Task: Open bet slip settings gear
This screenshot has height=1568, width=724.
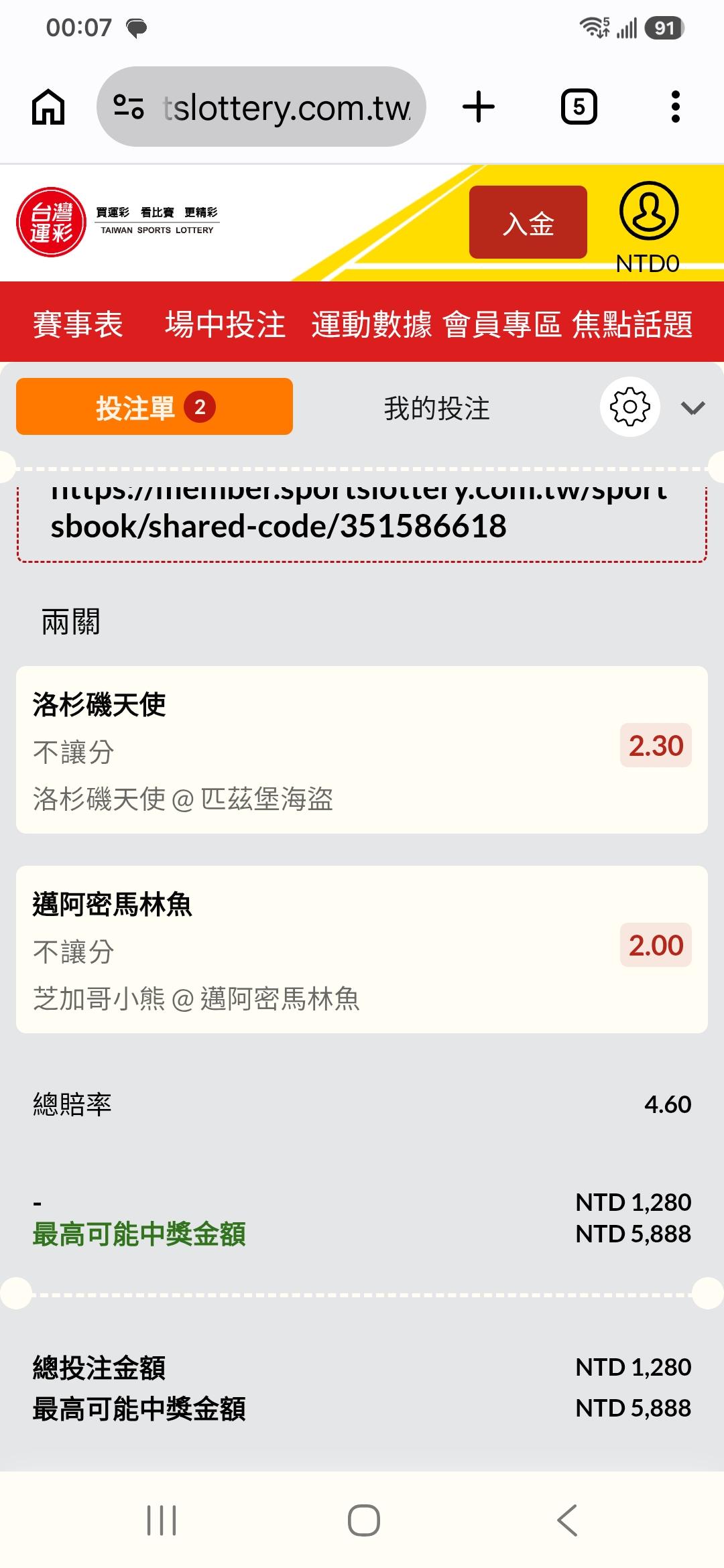Action: 629,407
